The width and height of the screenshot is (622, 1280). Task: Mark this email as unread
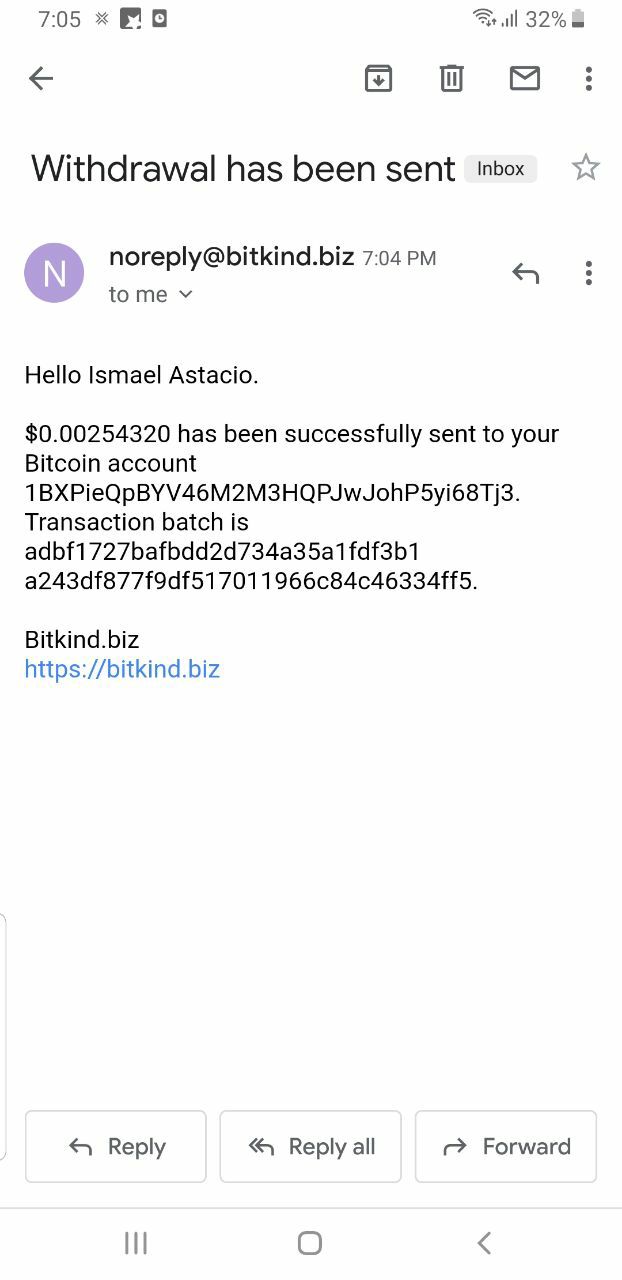point(525,78)
